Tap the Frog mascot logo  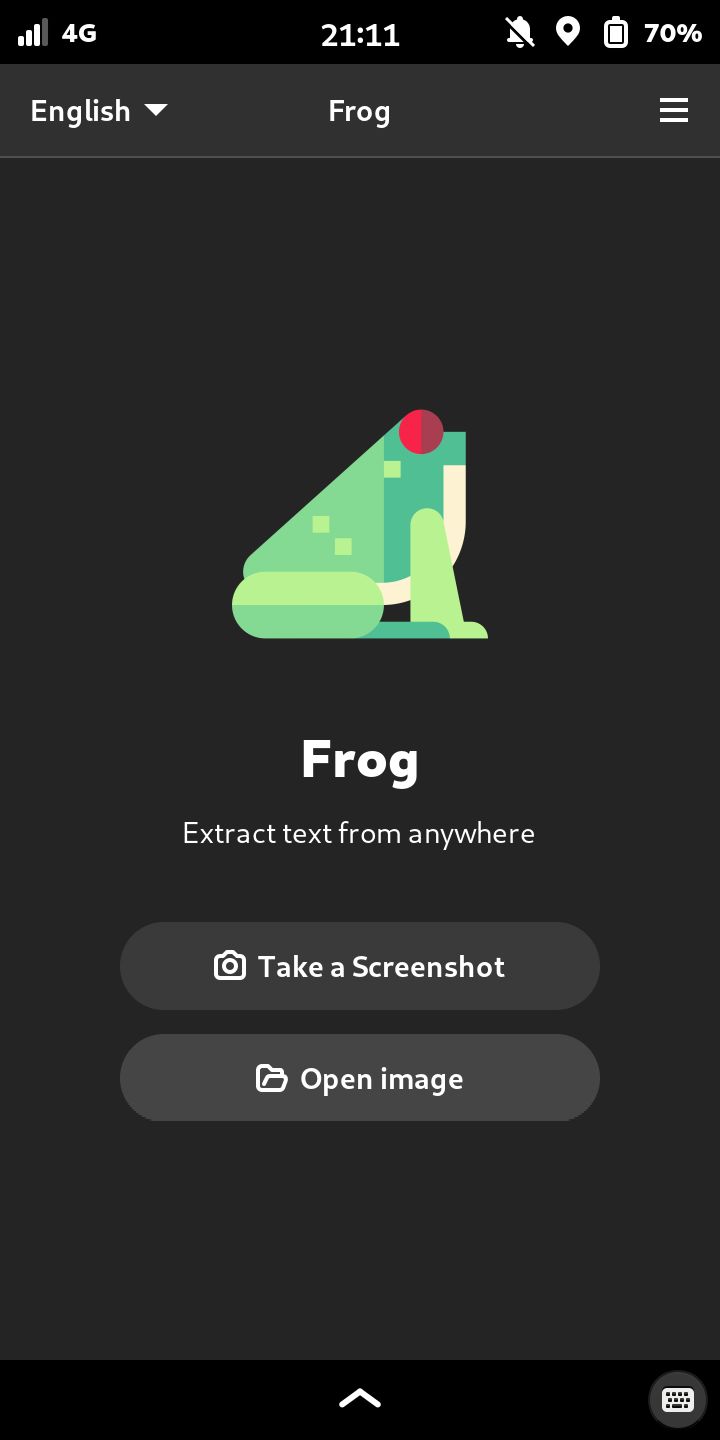[360, 525]
